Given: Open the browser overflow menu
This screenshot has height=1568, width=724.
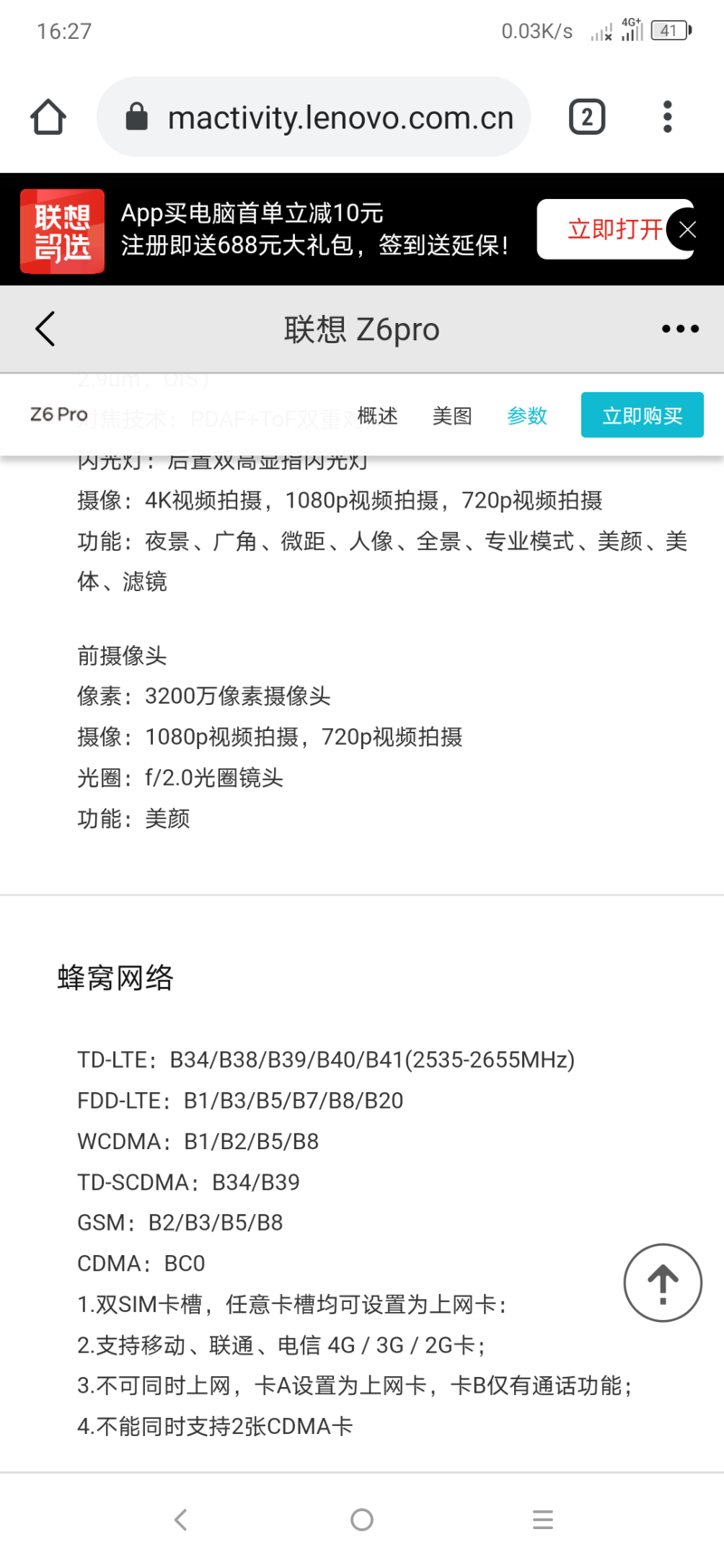Looking at the screenshot, I should [x=668, y=117].
